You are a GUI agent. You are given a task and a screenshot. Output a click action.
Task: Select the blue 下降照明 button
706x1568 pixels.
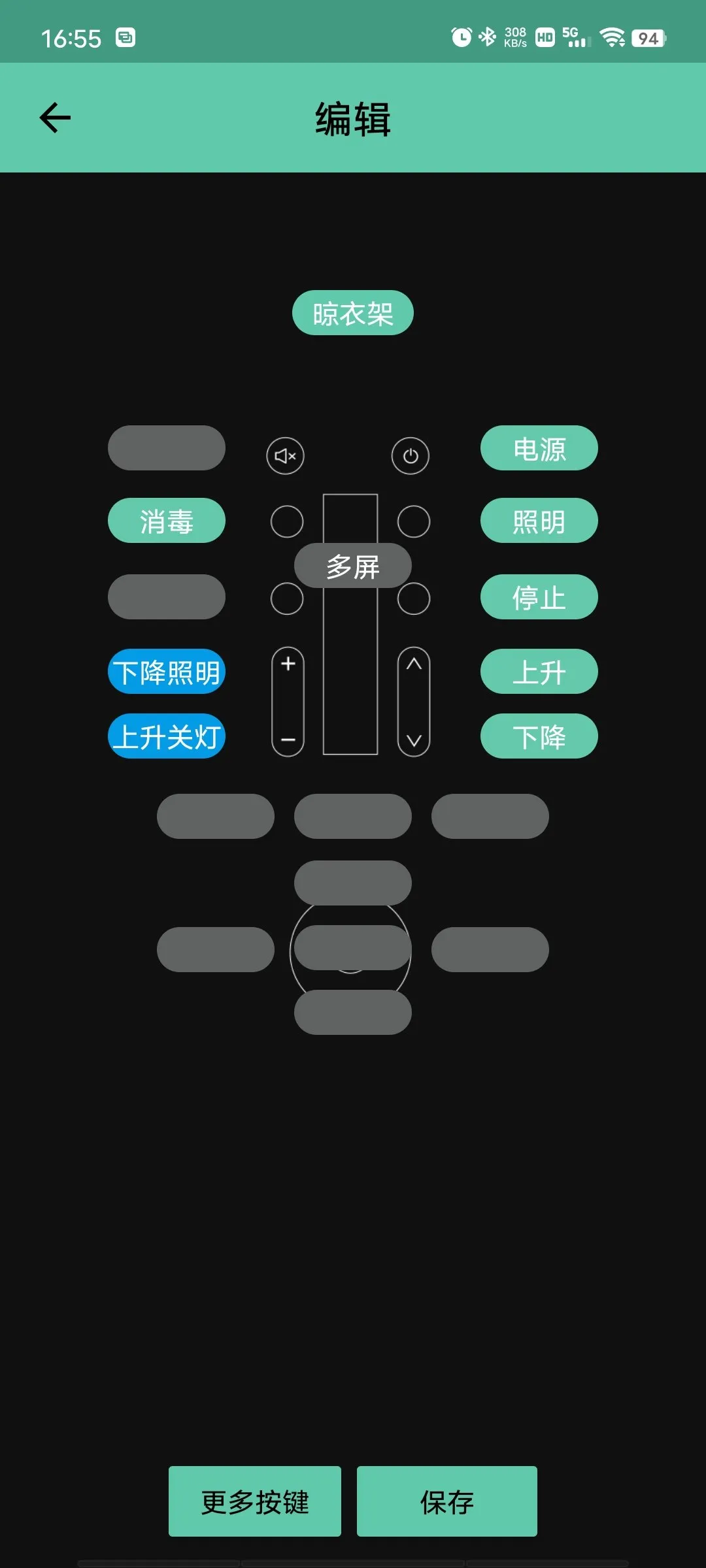pos(167,672)
